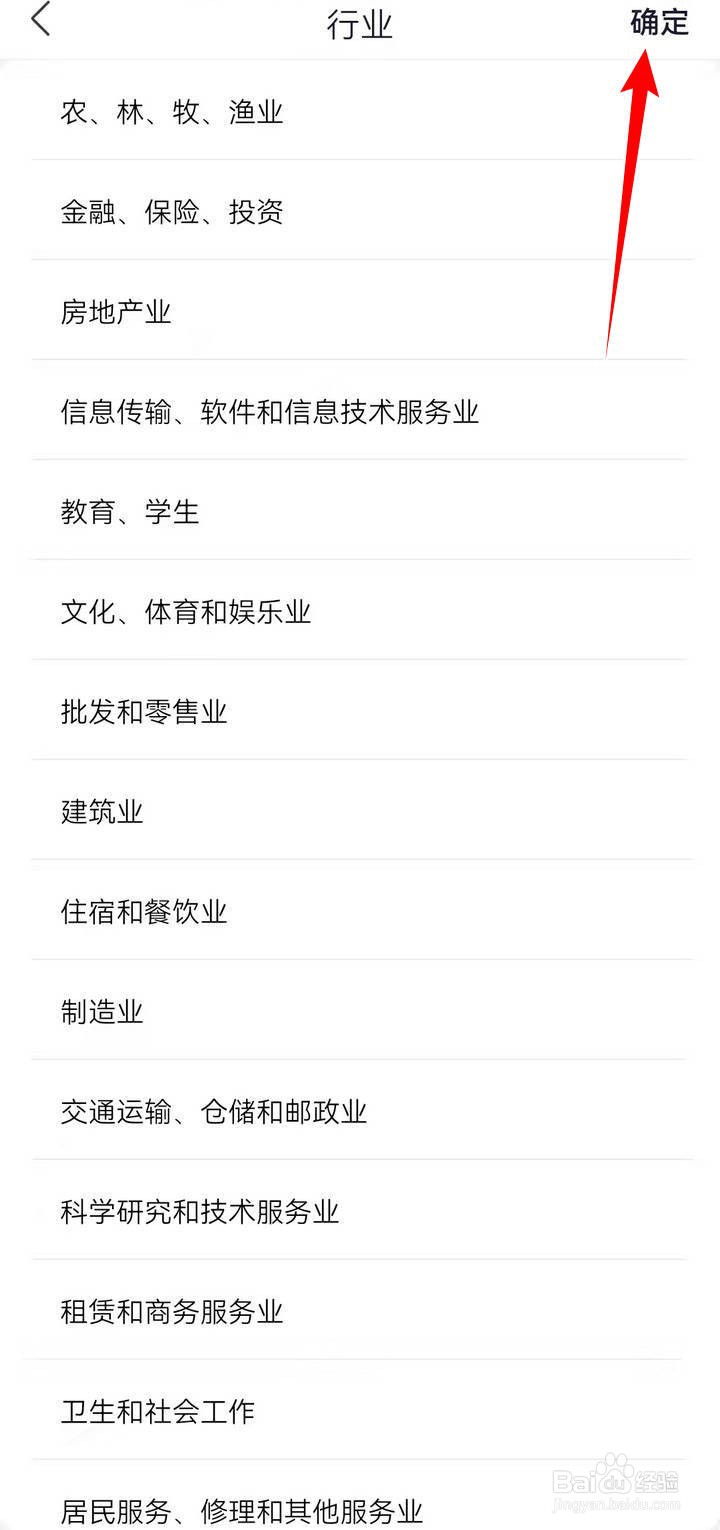Image resolution: width=720 pixels, height=1530 pixels.
Task: Choose 住宿和餐饮业 option
Action: pyautogui.click(x=143, y=912)
